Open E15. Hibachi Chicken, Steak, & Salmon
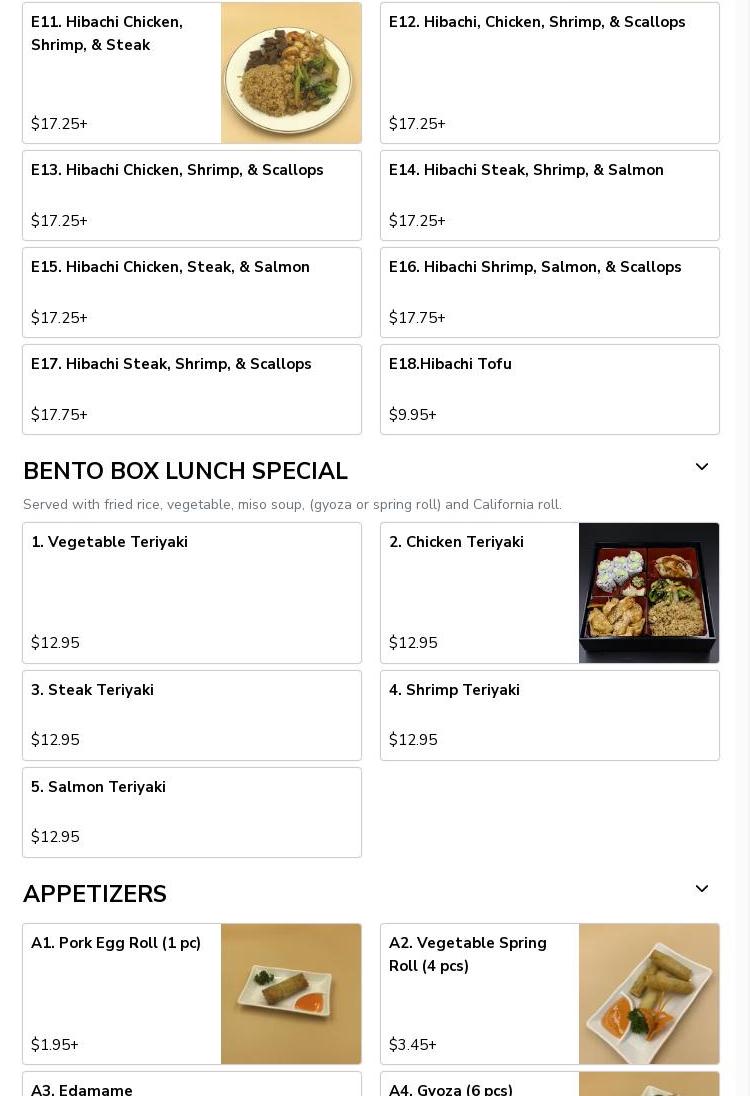The image size is (750, 1096). tap(191, 292)
